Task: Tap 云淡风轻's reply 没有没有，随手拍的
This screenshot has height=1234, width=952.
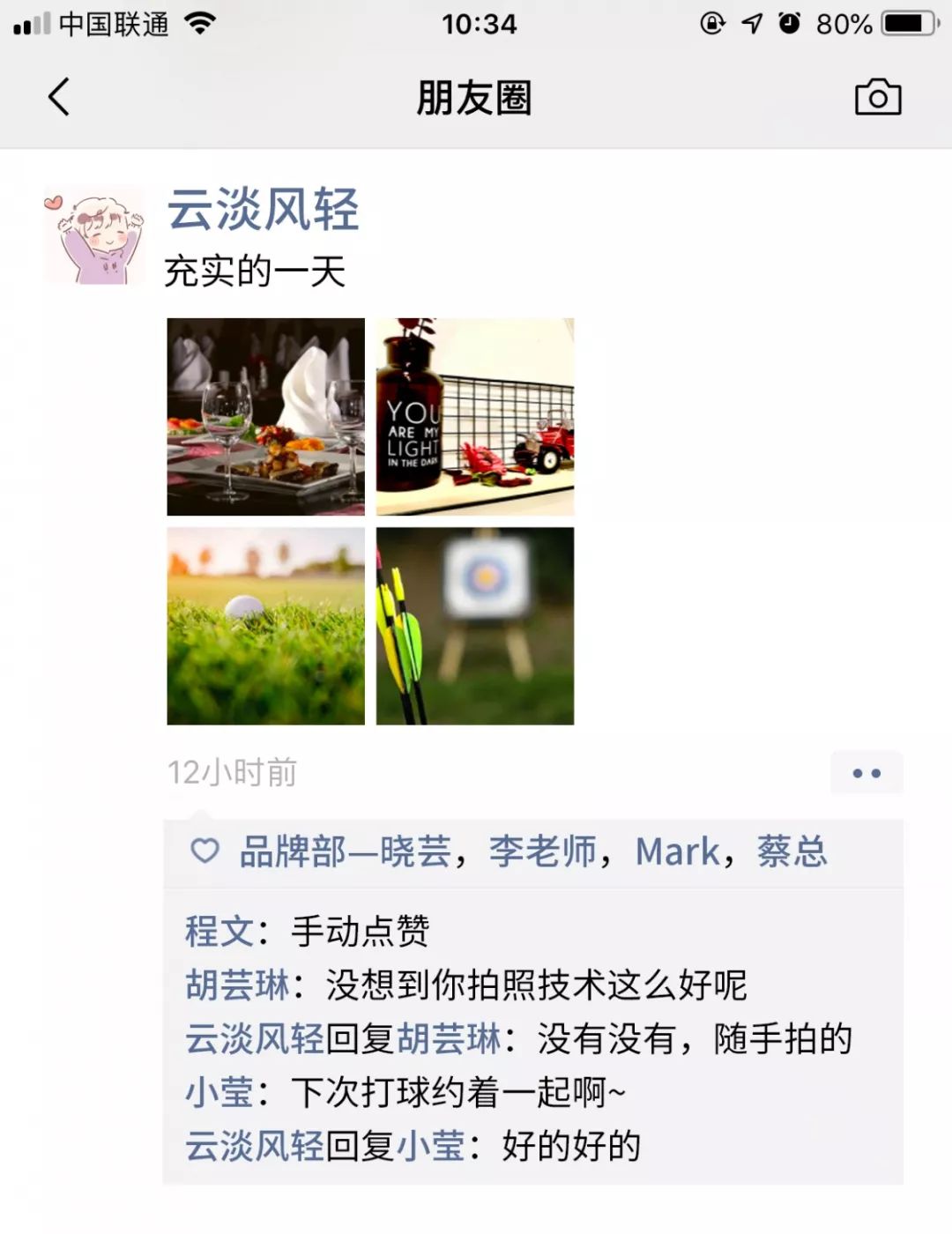Action: [x=695, y=1038]
